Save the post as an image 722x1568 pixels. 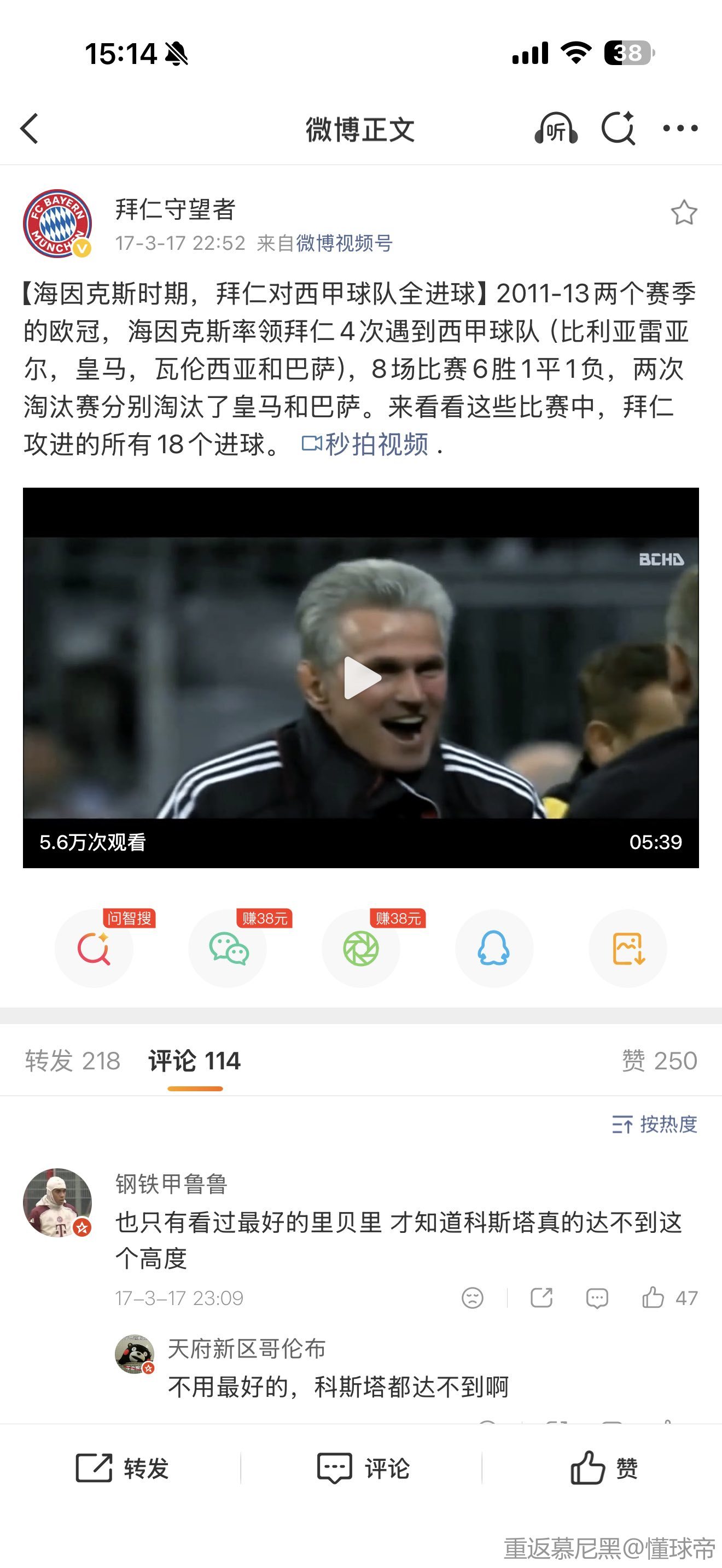(627, 949)
